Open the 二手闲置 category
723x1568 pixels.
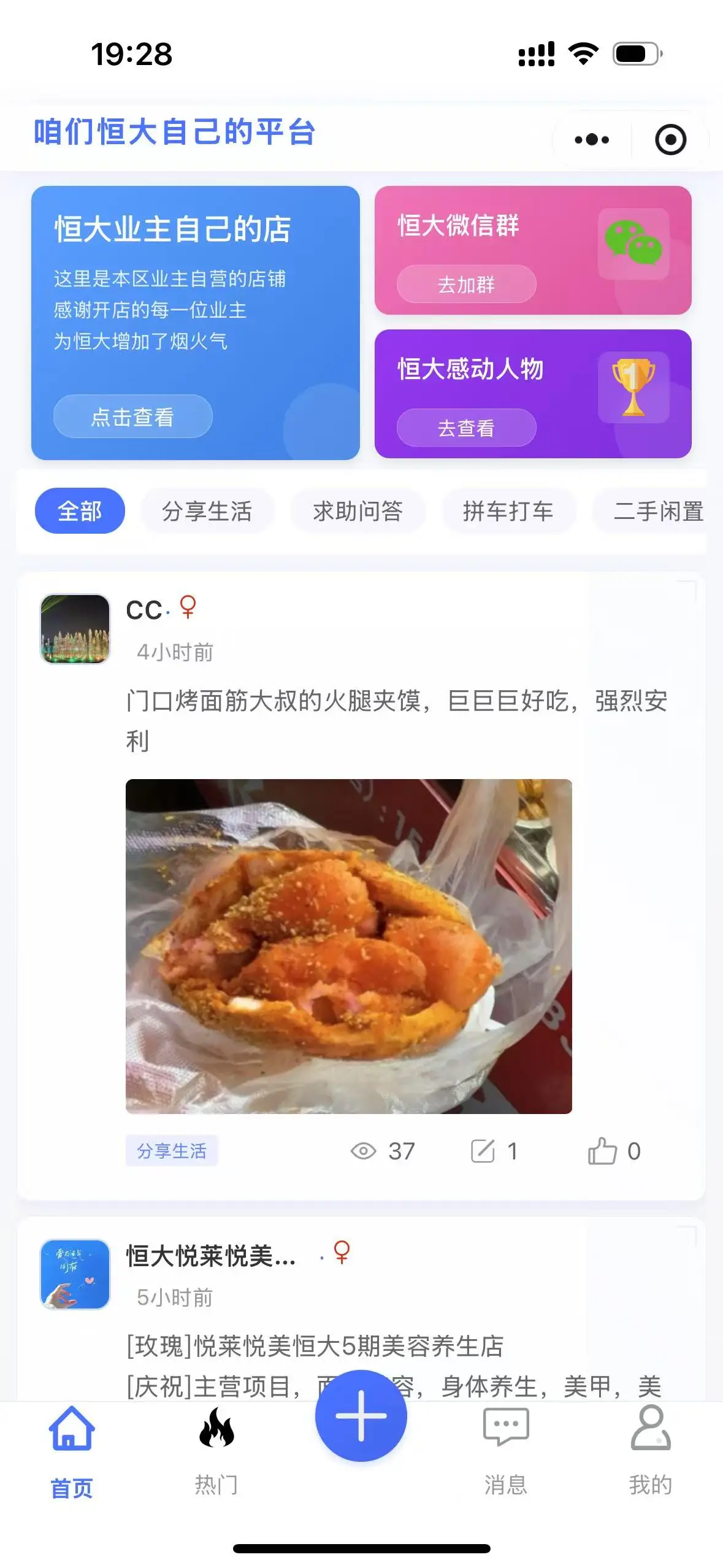point(656,511)
